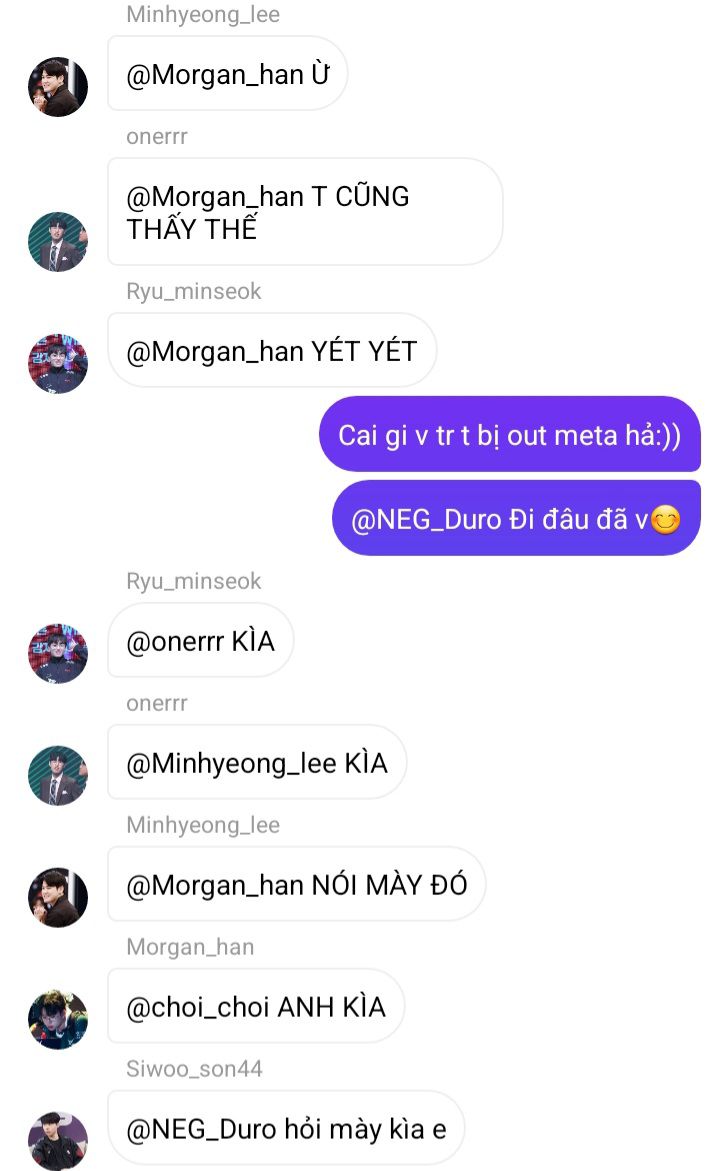Image resolution: width=720 pixels, height=1171 pixels.
Task: Tap Ryu_minseok's avatar beside "@onerrr KÌA"
Action: pyautogui.click(x=58, y=653)
